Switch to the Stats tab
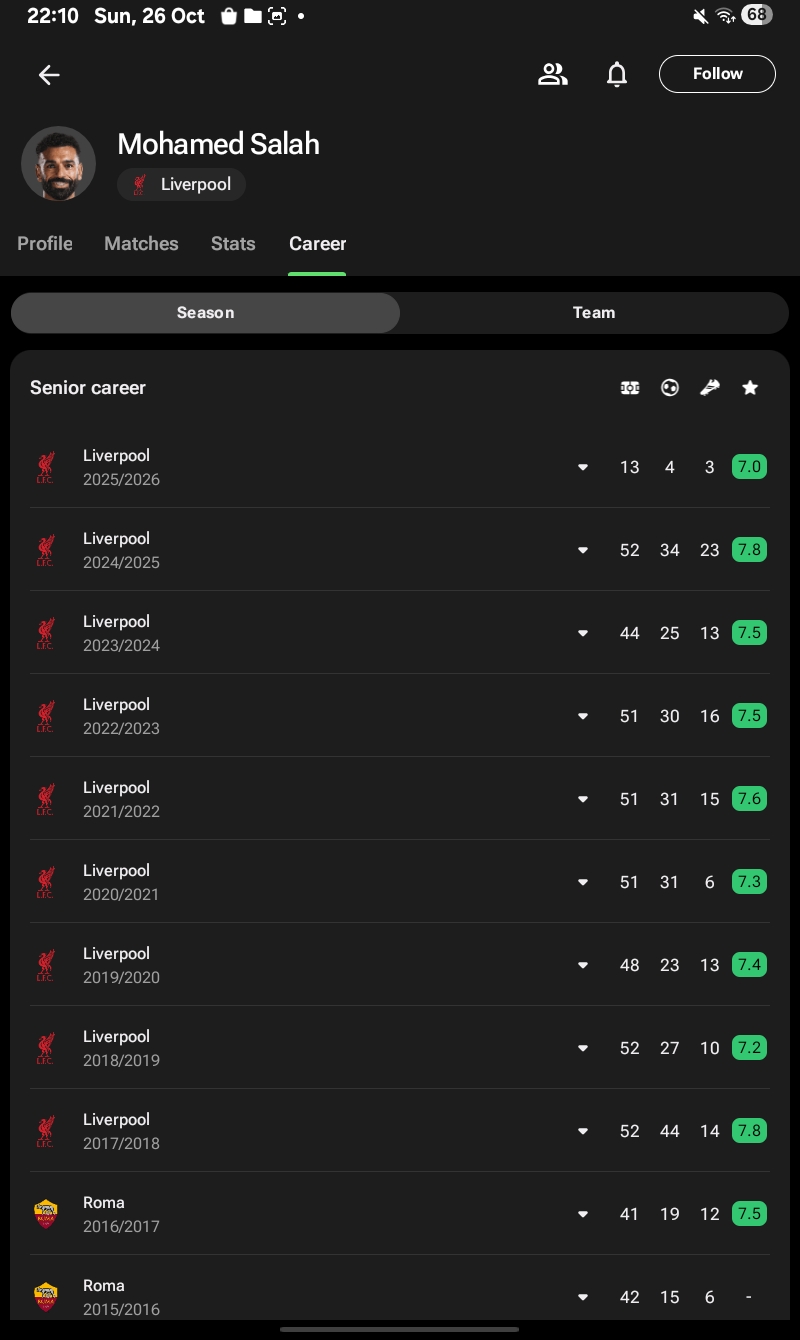800x1340 pixels. pos(233,244)
